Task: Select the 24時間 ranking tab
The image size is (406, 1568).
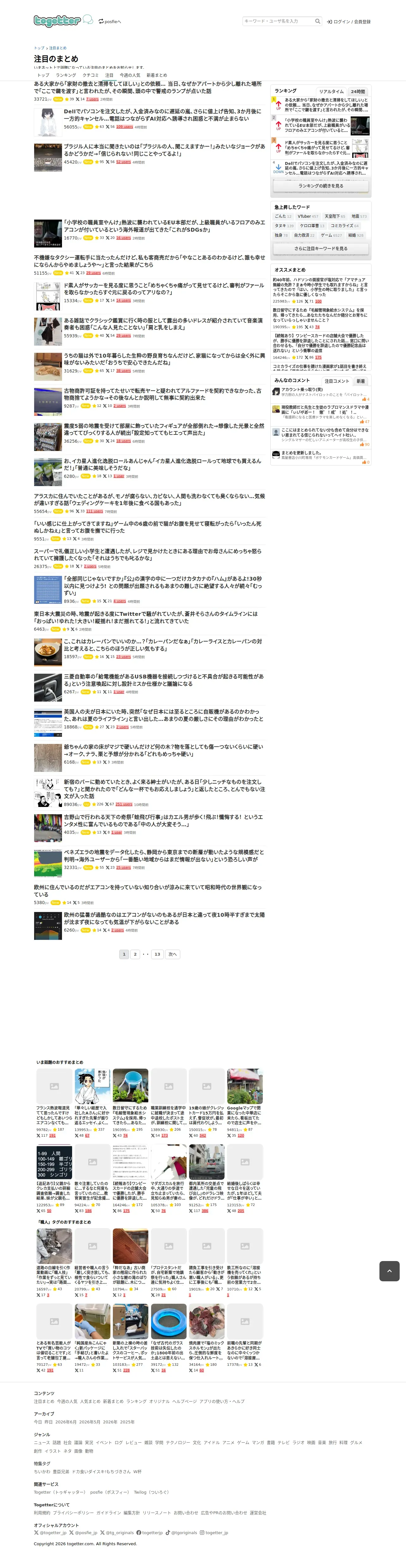Action: (358, 91)
